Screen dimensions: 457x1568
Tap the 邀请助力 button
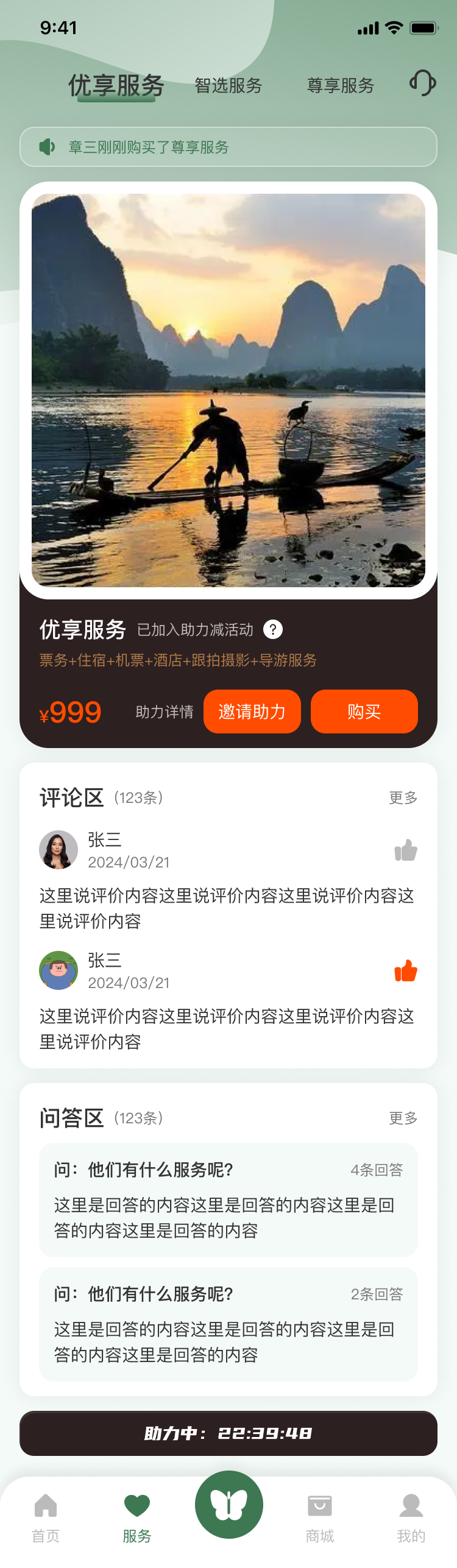point(252,712)
